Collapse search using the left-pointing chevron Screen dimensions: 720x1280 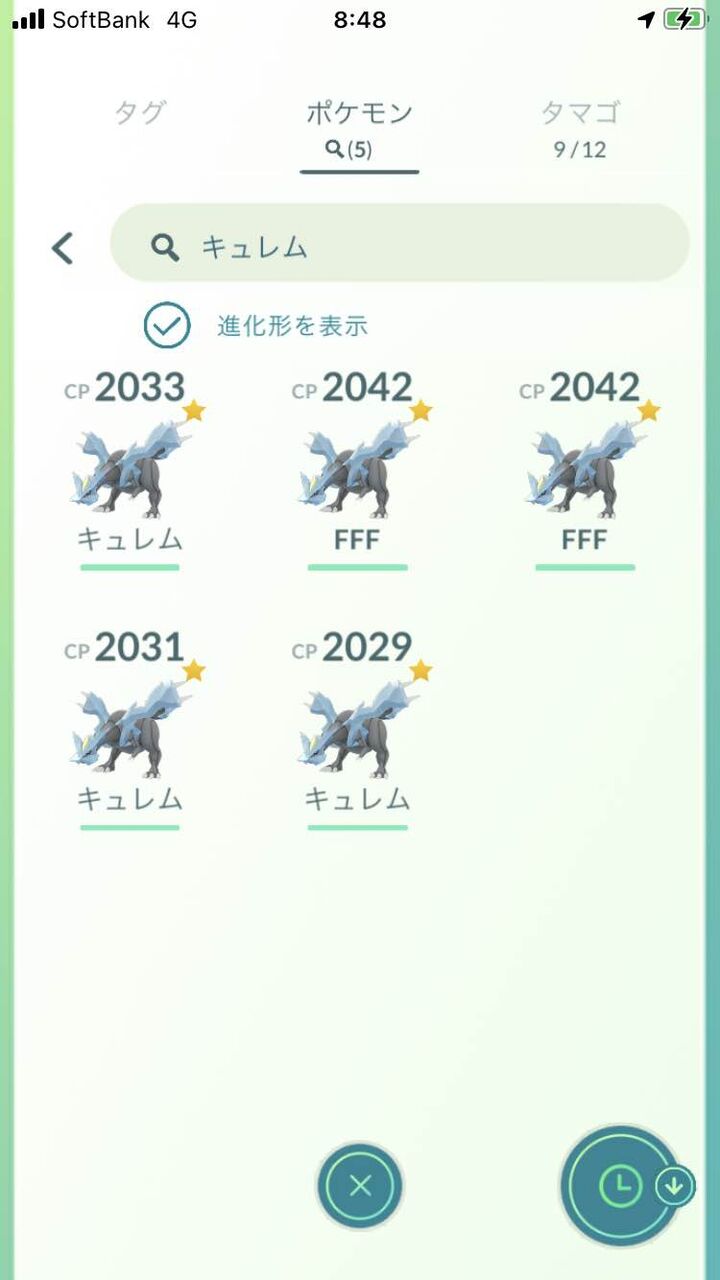pos(62,248)
